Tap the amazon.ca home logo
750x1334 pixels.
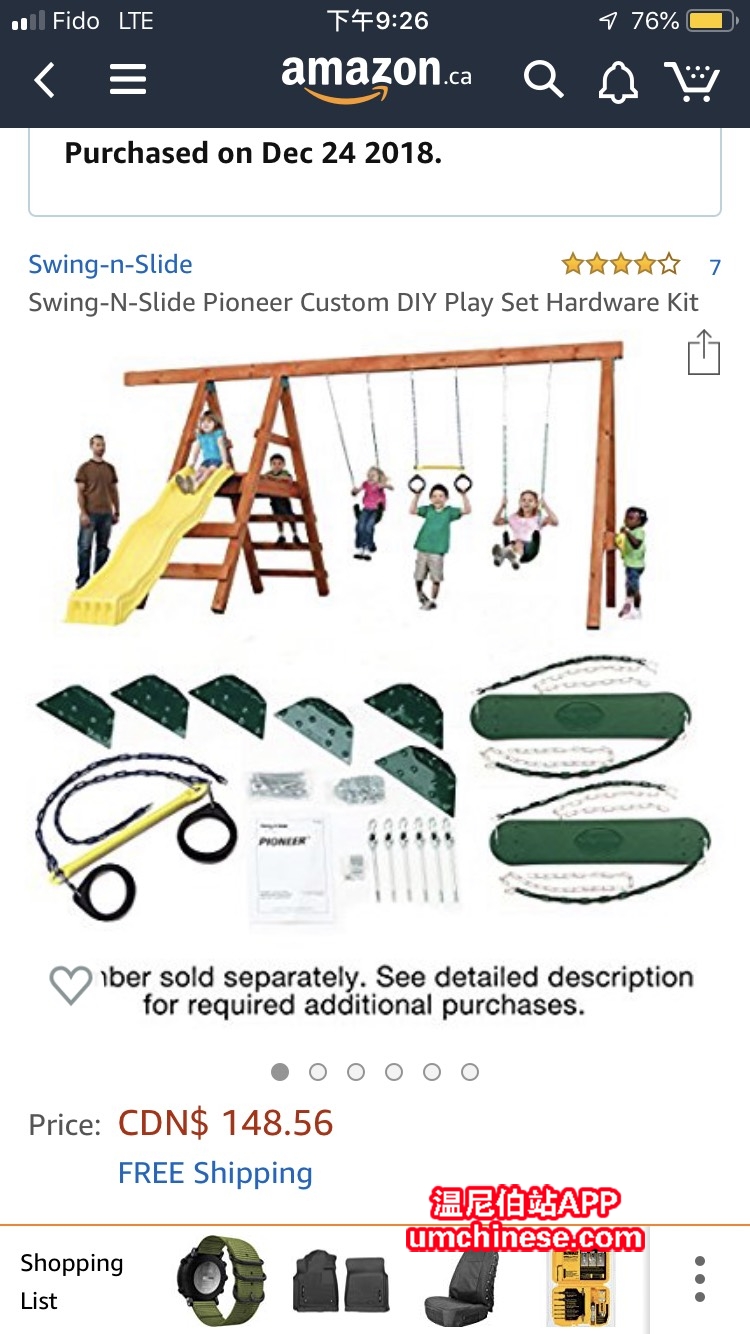(x=375, y=78)
